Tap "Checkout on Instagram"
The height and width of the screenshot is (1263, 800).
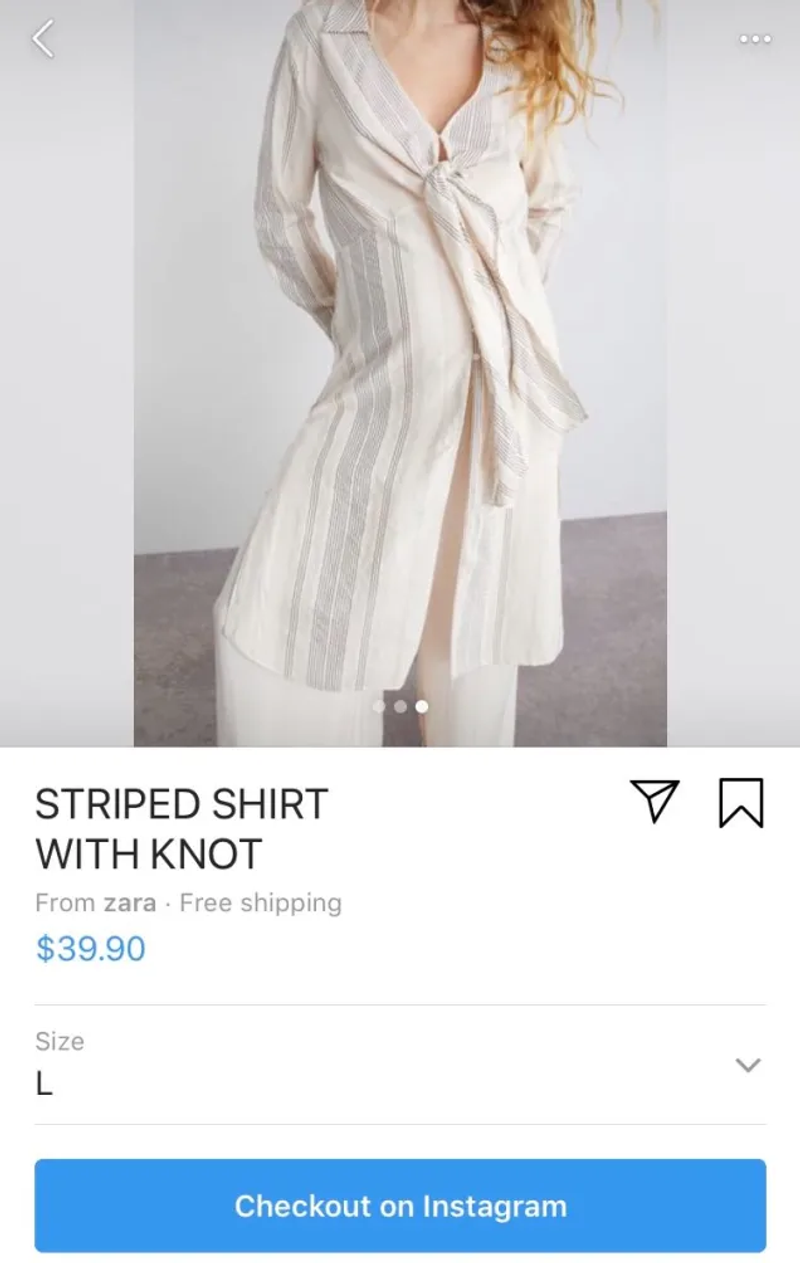pos(400,1206)
